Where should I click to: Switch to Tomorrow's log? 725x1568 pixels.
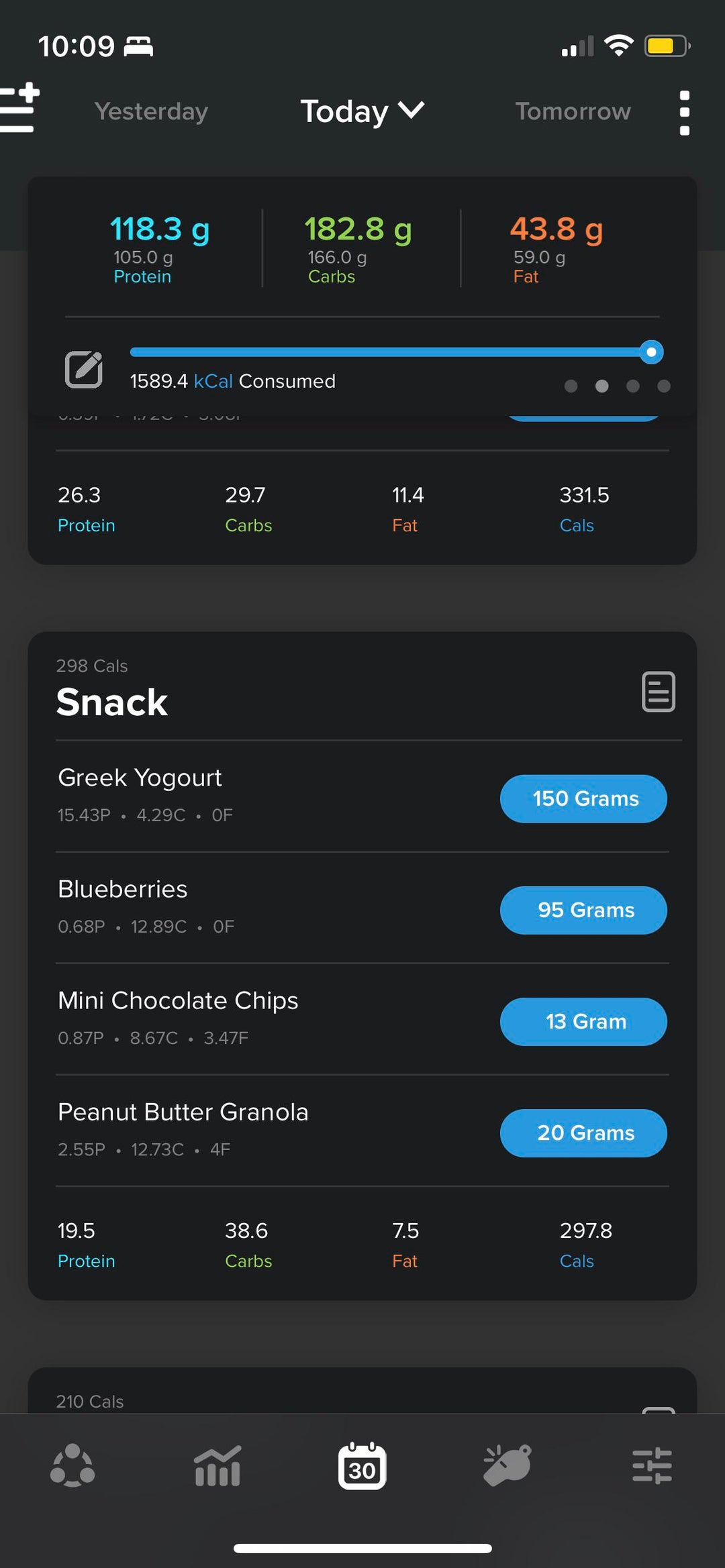click(x=573, y=111)
